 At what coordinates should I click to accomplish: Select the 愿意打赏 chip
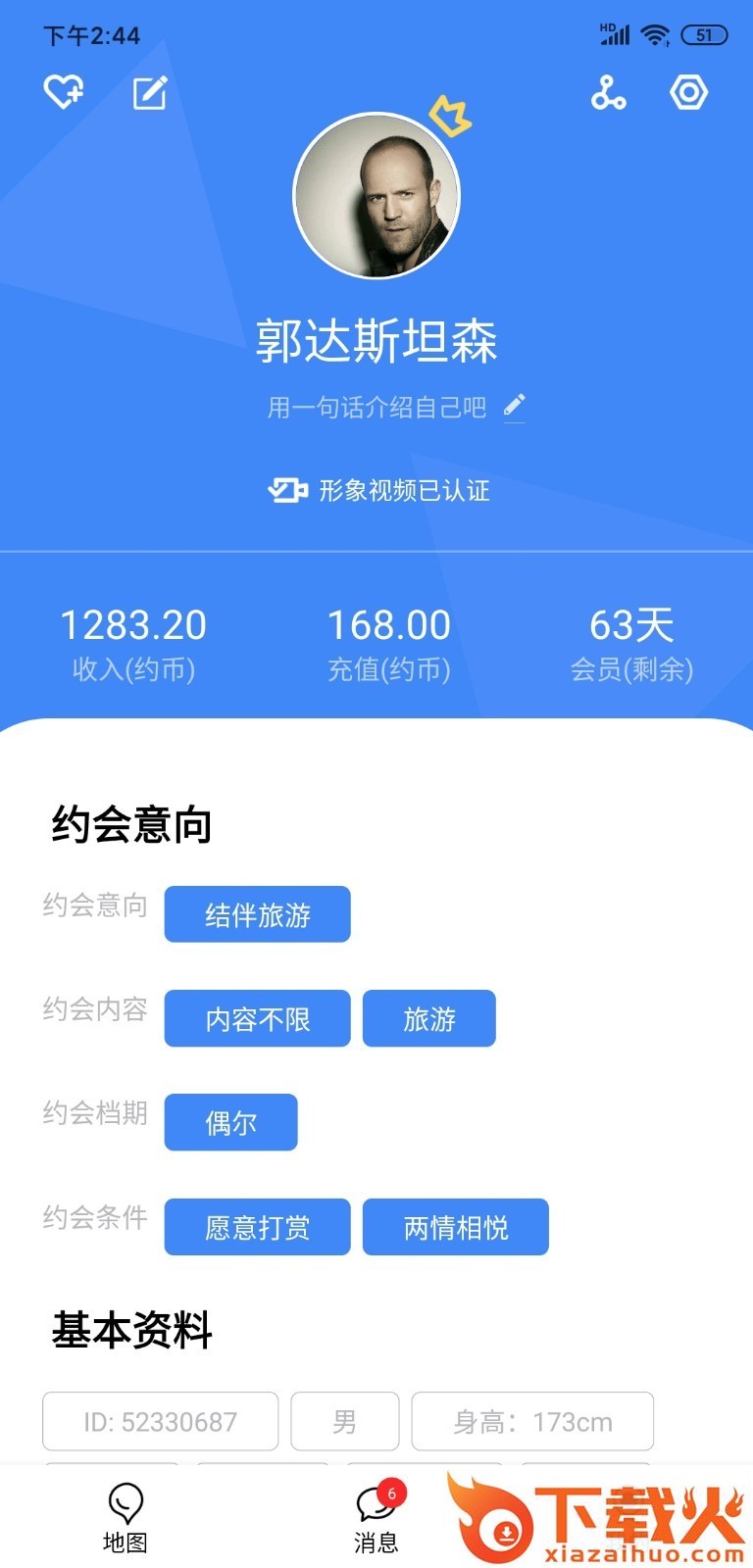pos(257,1227)
